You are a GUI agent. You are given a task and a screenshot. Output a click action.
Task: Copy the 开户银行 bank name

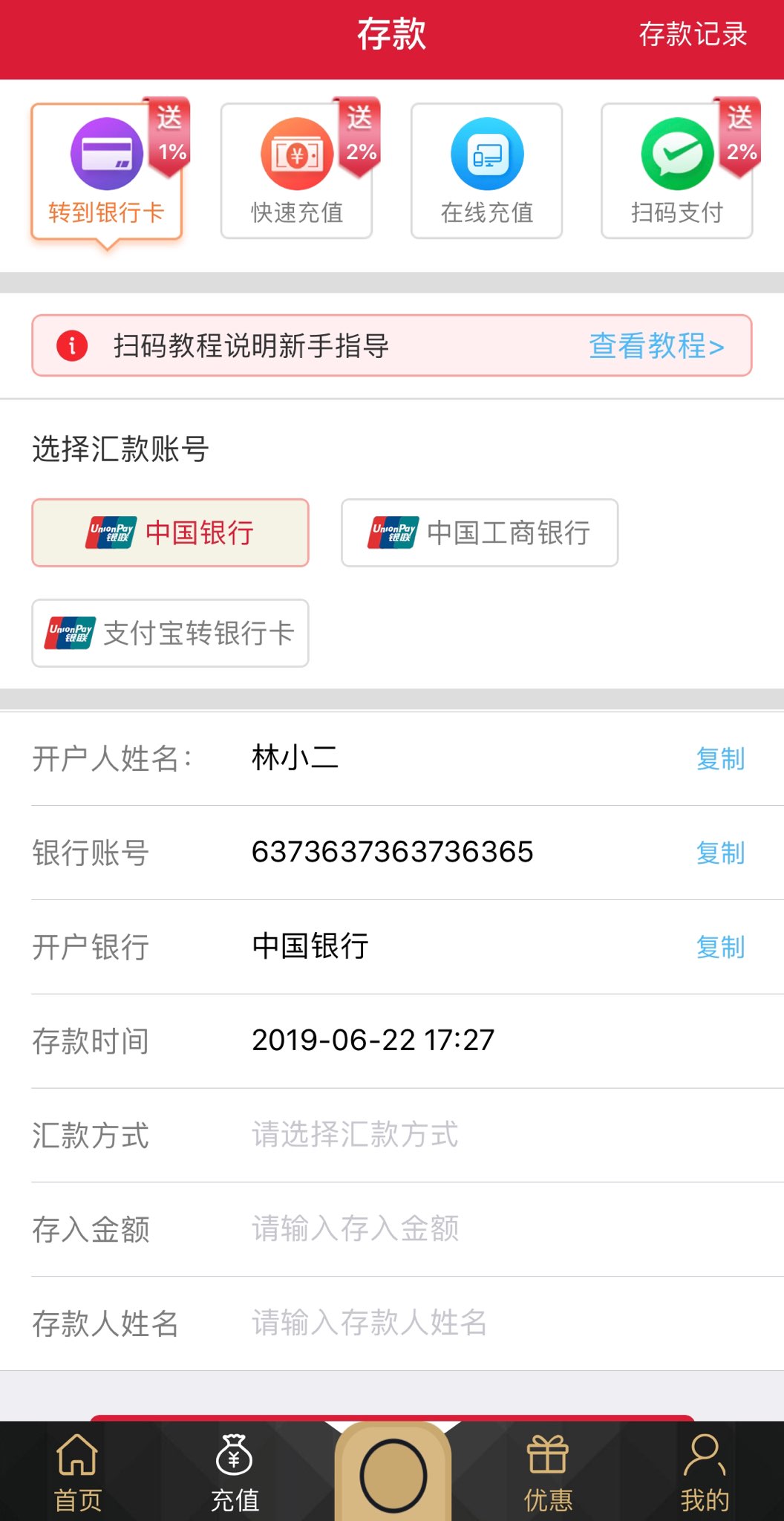coord(719,947)
